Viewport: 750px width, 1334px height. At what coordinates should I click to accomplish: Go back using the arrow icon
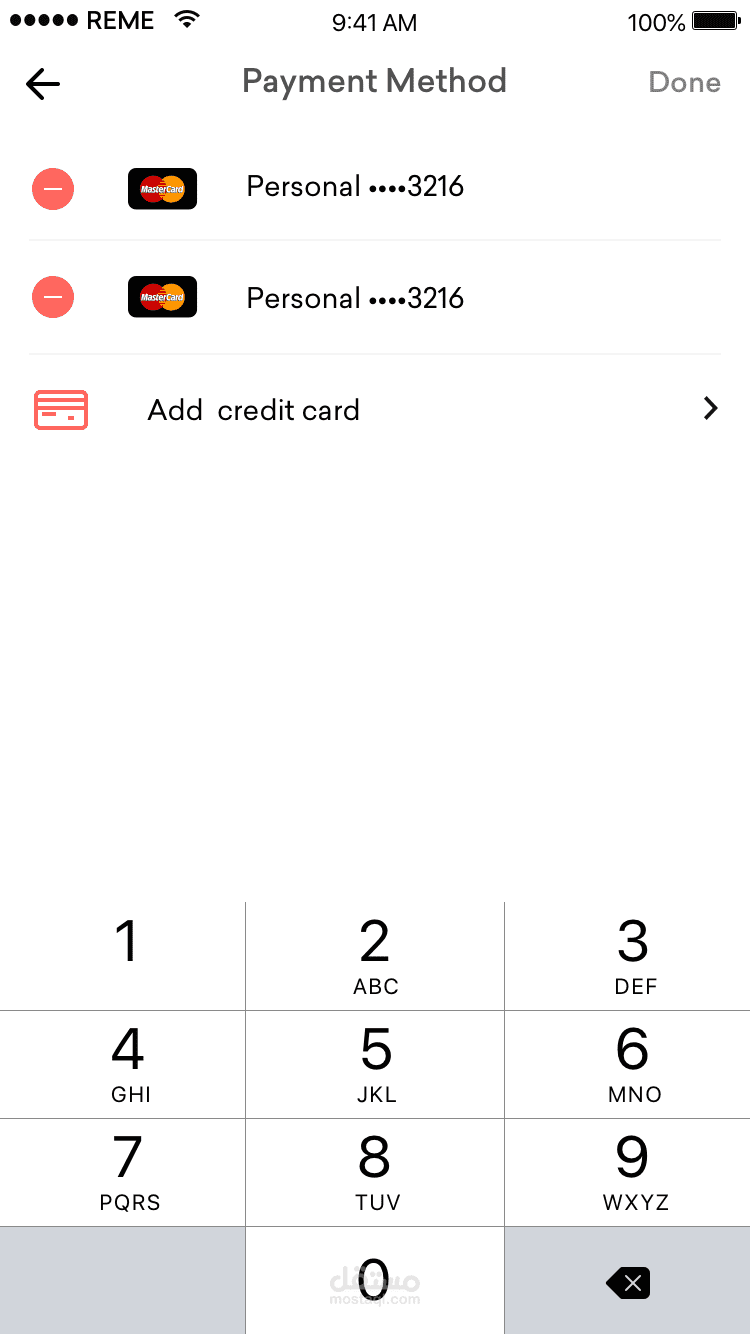[43, 84]
